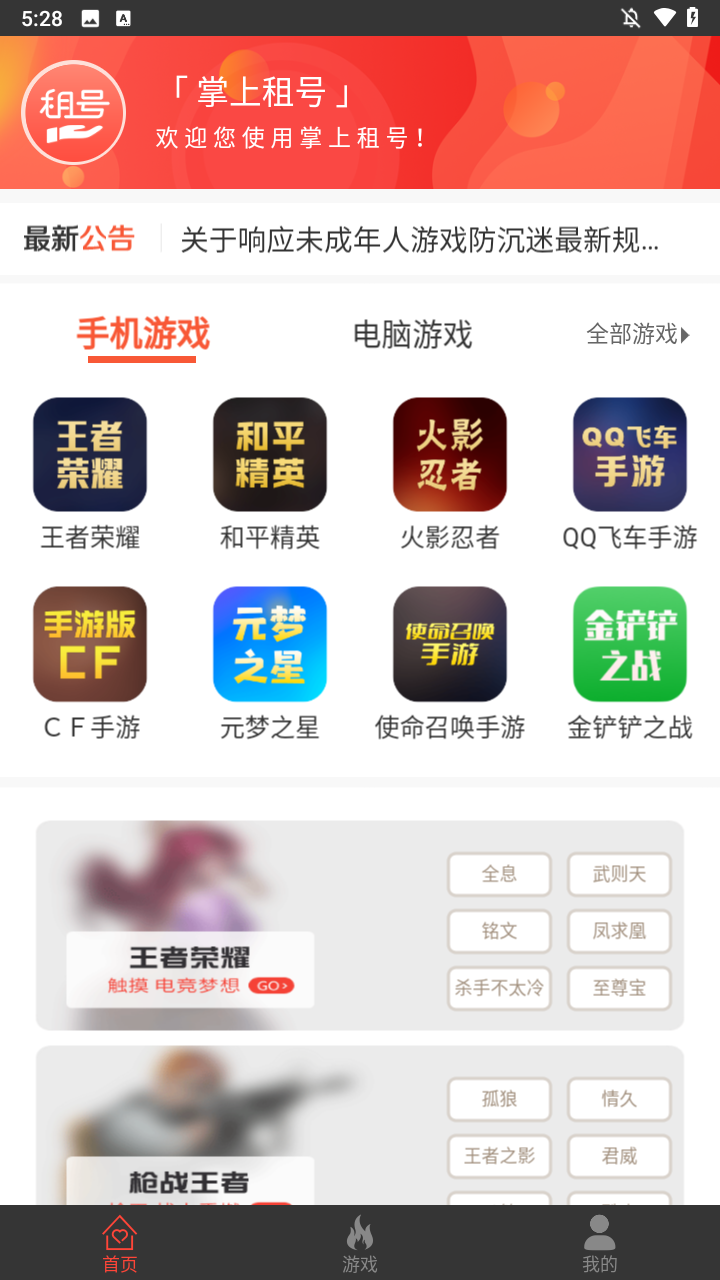Tap the 王者荣耀 banner with GO button

click(x=190, y=970)
